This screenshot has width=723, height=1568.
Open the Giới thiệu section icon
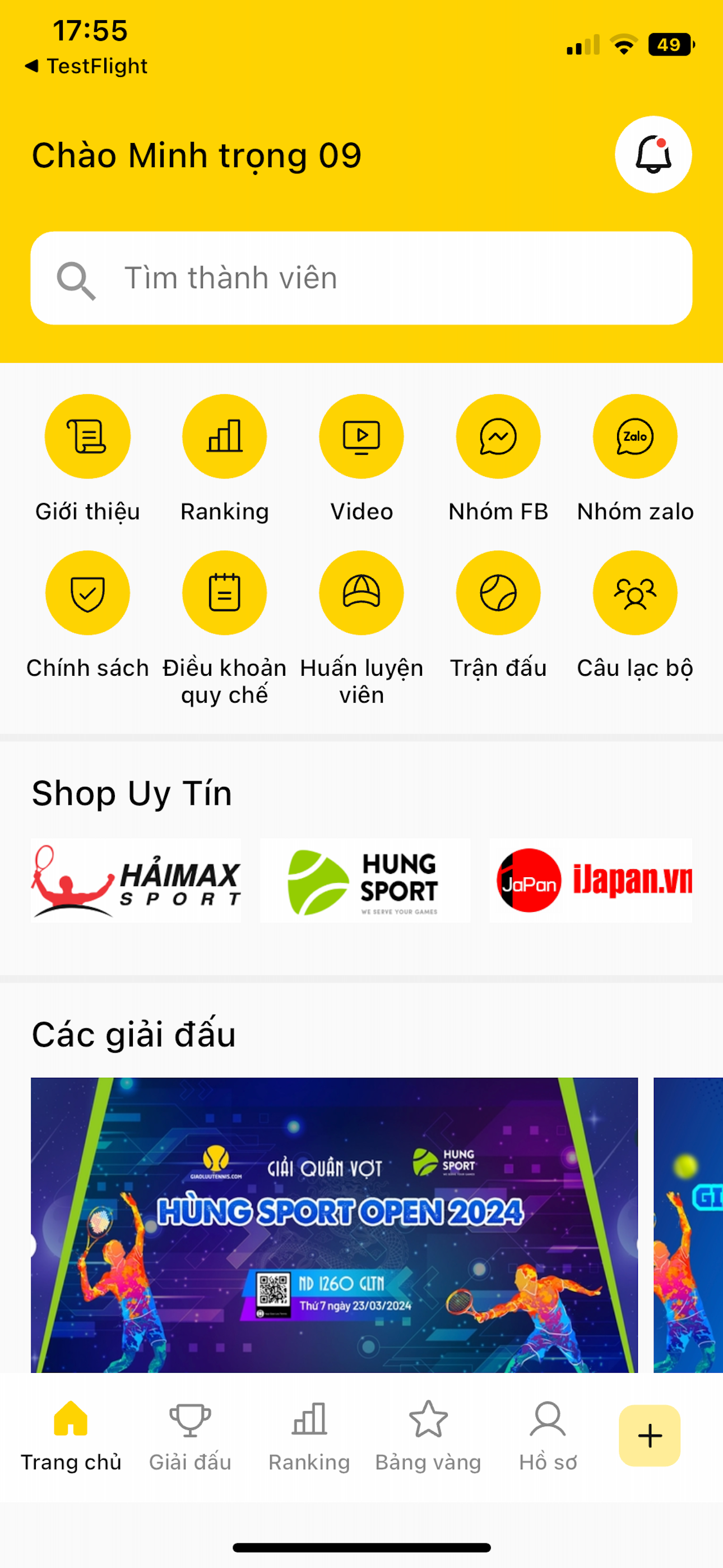point(87,436)
